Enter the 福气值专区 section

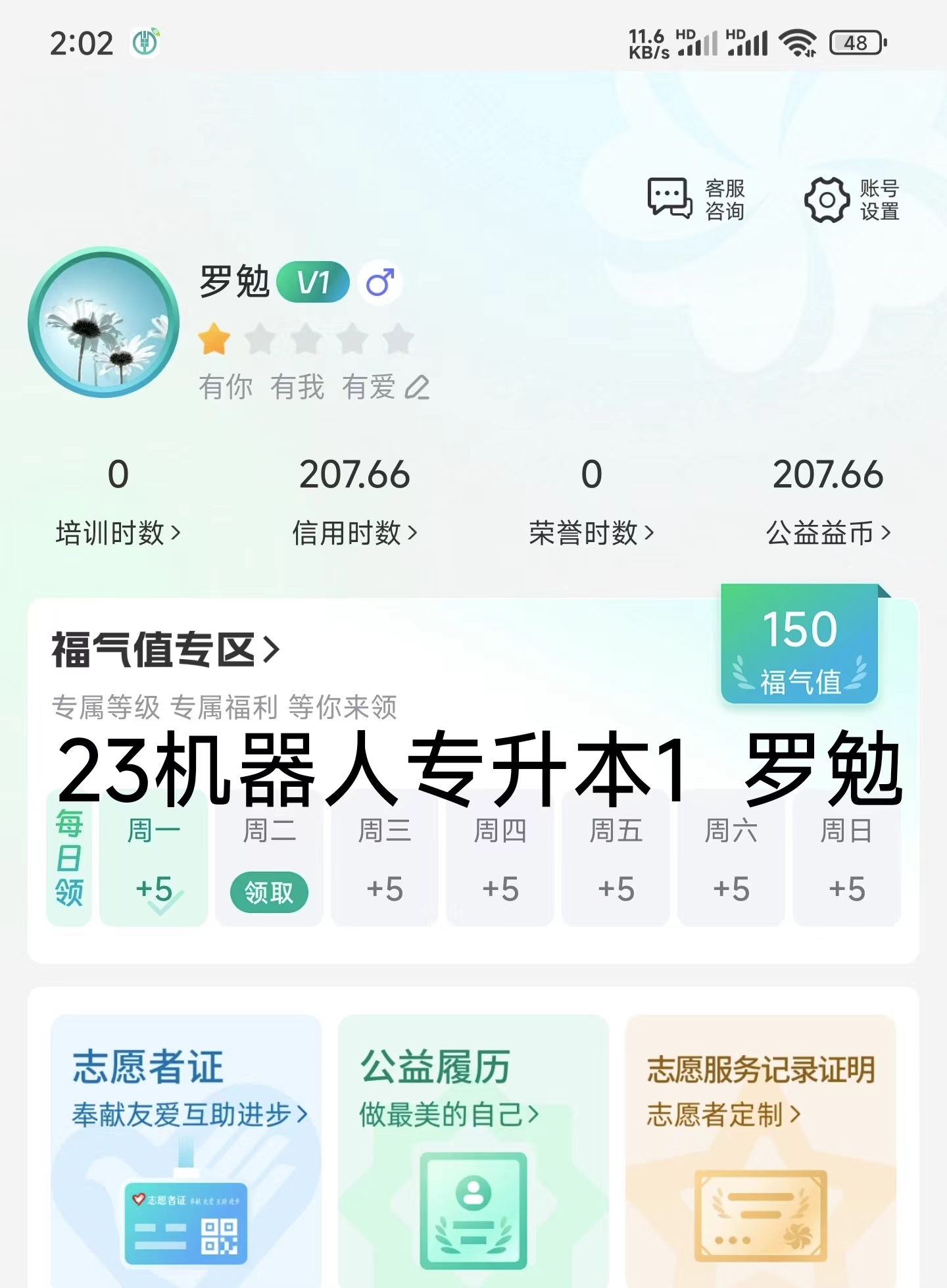166,650
